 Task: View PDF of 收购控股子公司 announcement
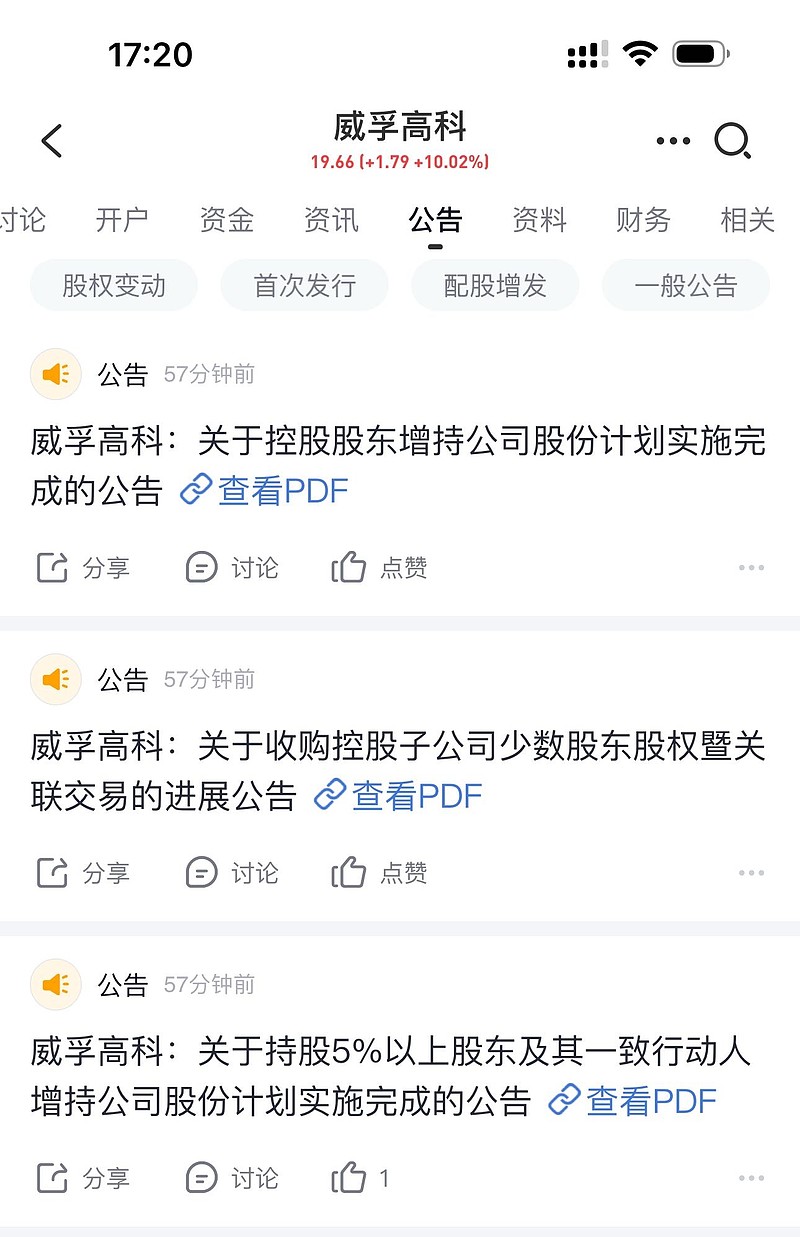(399, 796)
